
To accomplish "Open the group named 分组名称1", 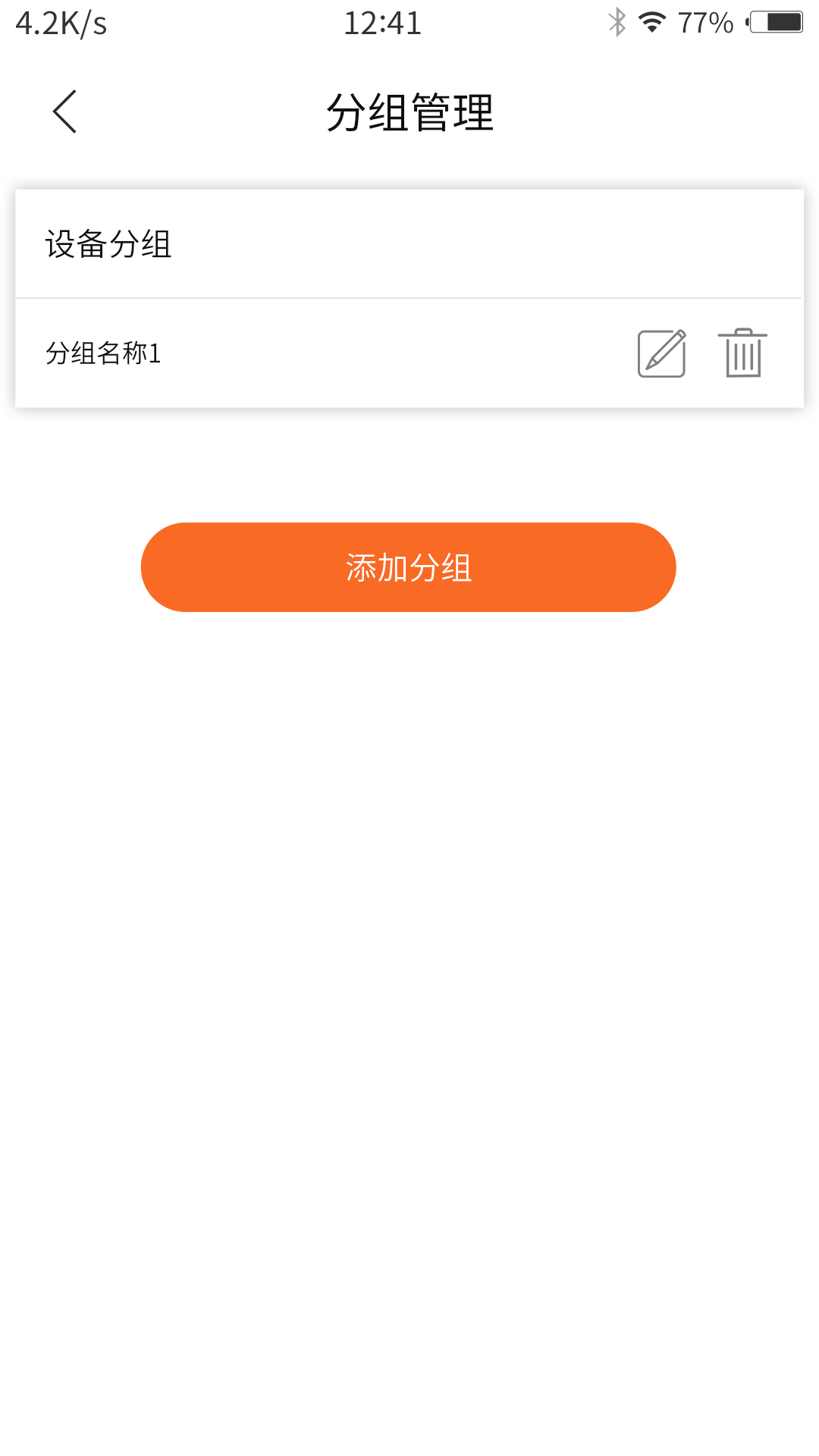I will coord(102,353).
